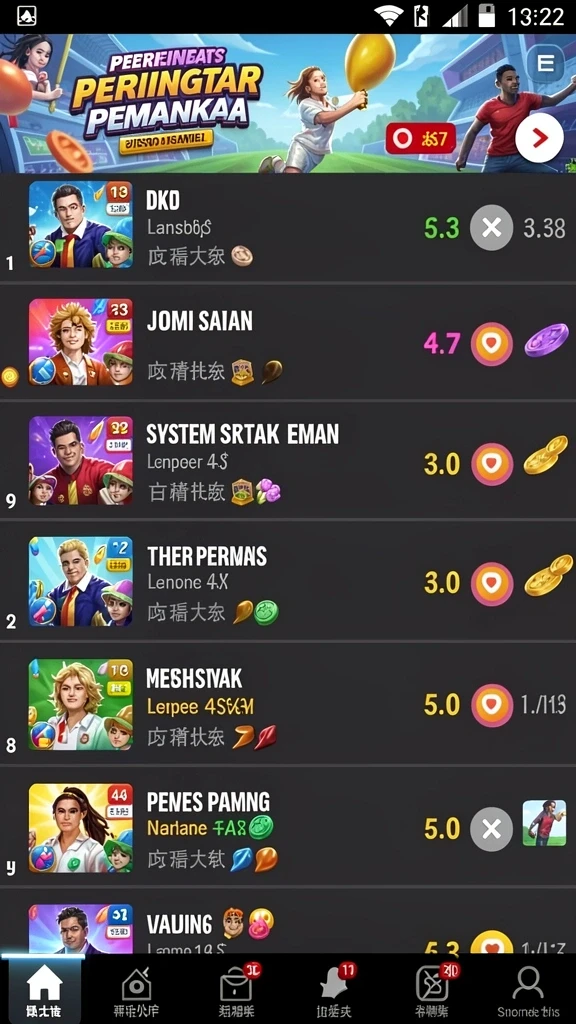Tap the red arrow on the banner
The height and width of the screenshot is (1024, 576).
(539, 138)
